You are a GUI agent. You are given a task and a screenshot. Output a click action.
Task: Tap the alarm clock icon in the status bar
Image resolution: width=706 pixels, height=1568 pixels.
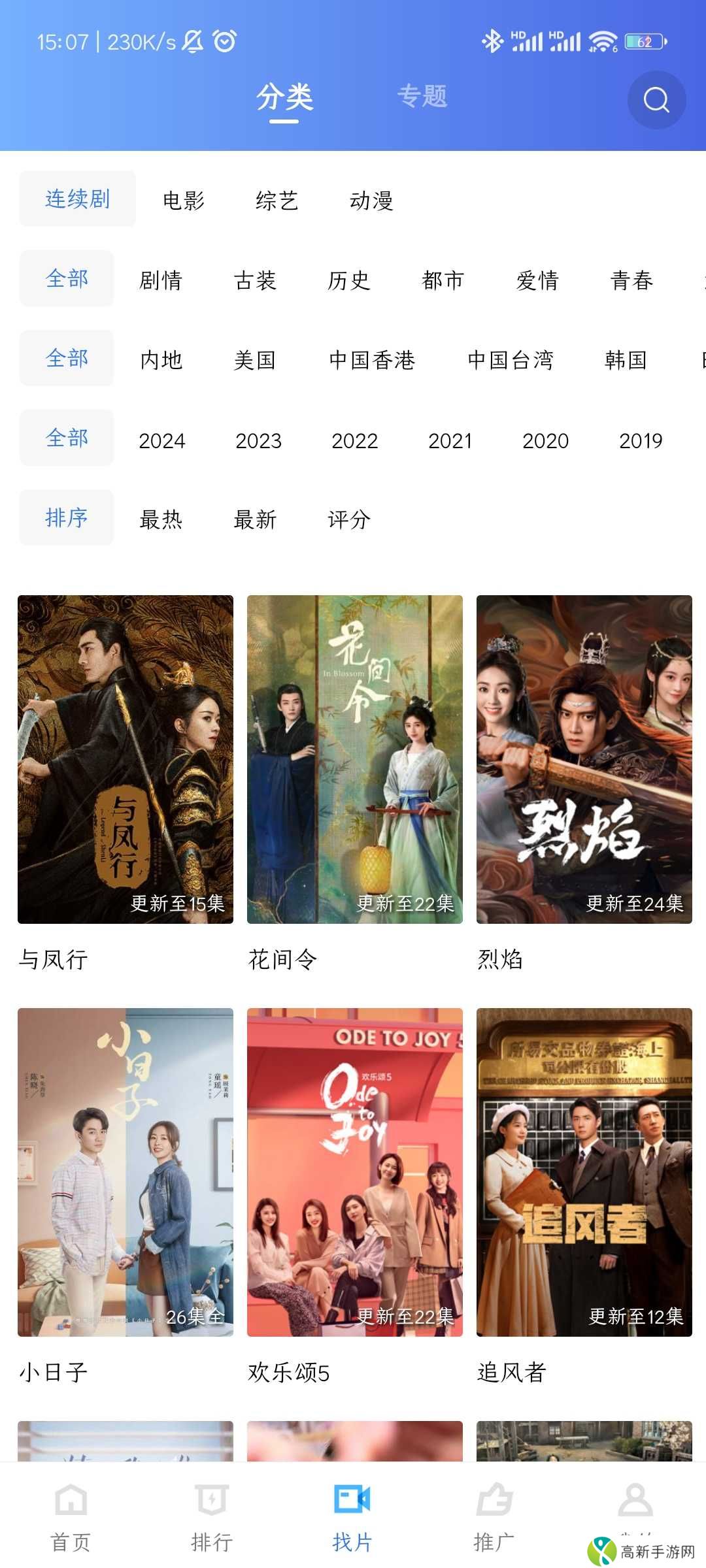point(224,41)
